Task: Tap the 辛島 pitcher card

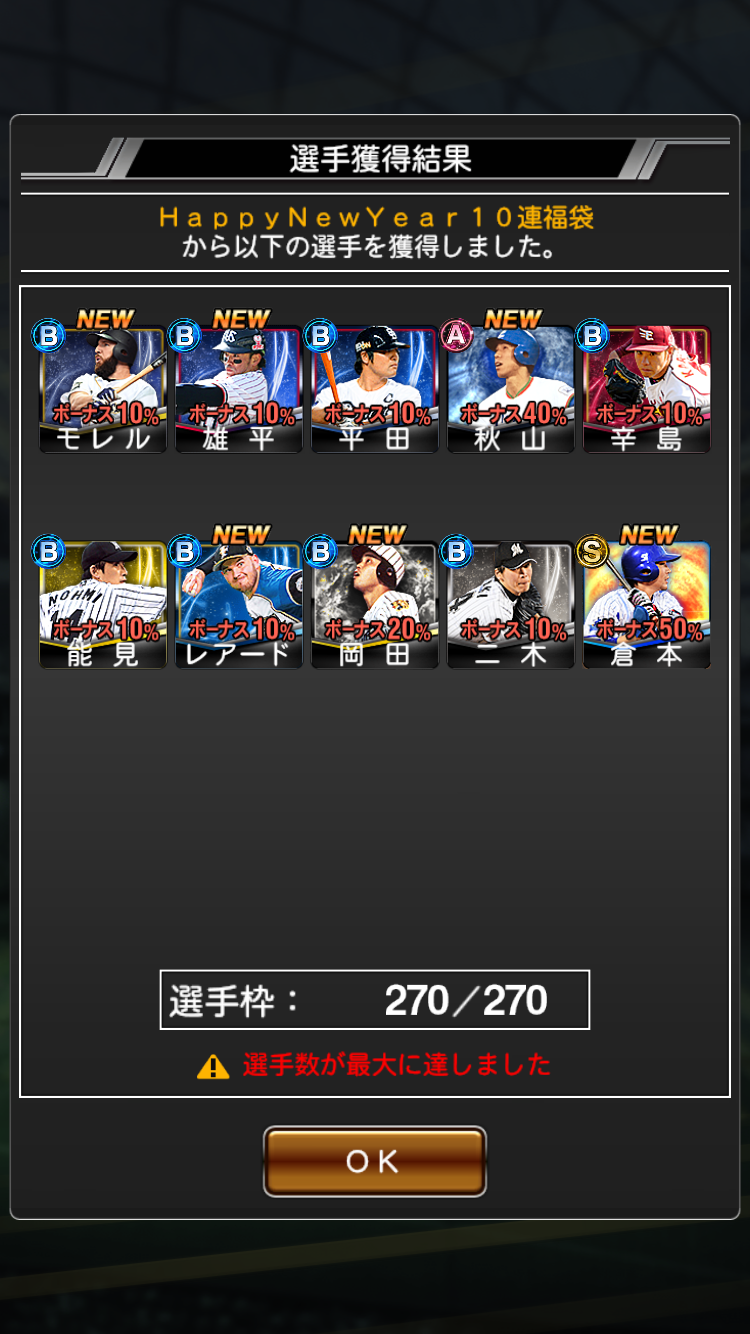Action: (647, 390)
